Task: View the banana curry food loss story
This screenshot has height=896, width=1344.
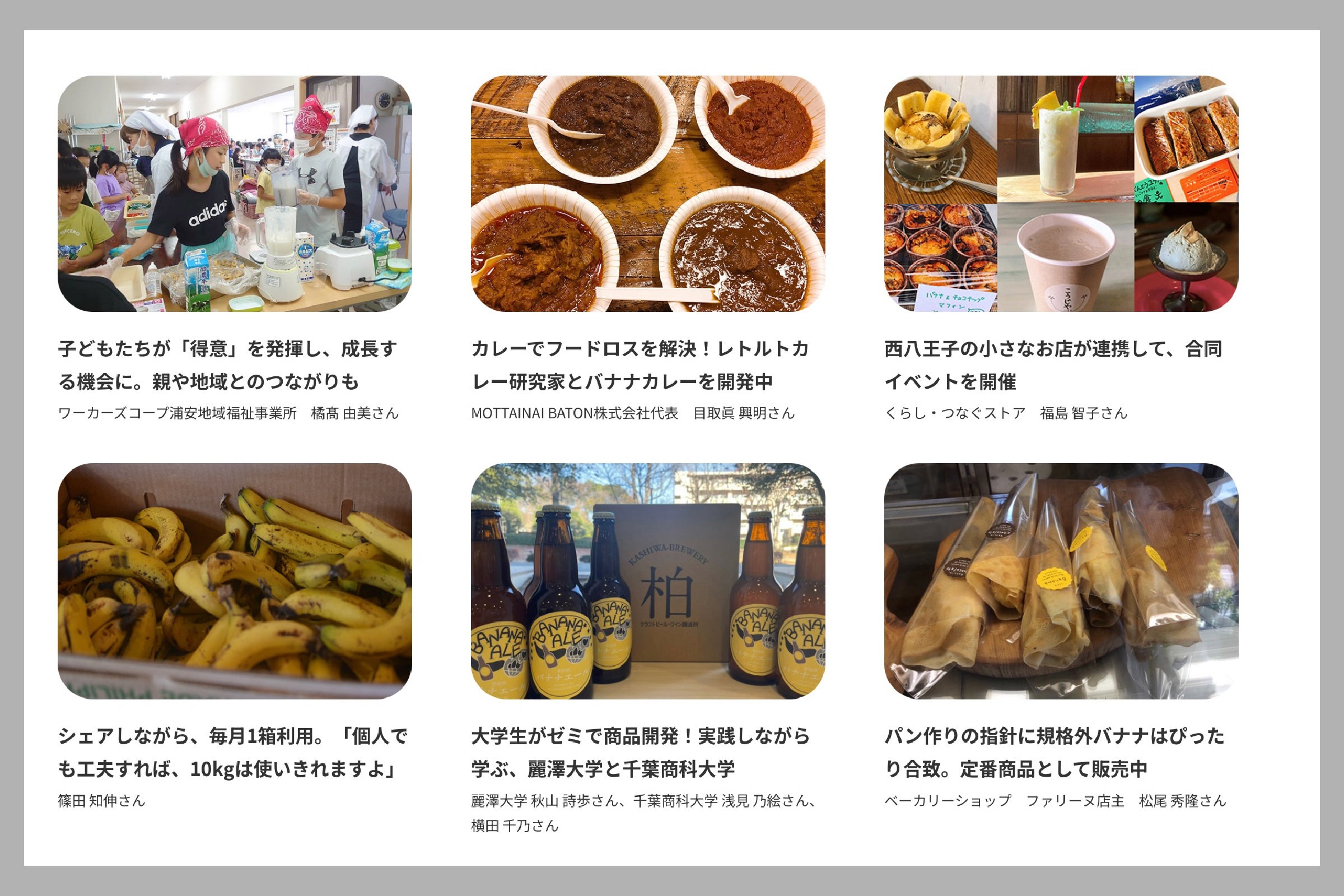Action: click(640, 365)
